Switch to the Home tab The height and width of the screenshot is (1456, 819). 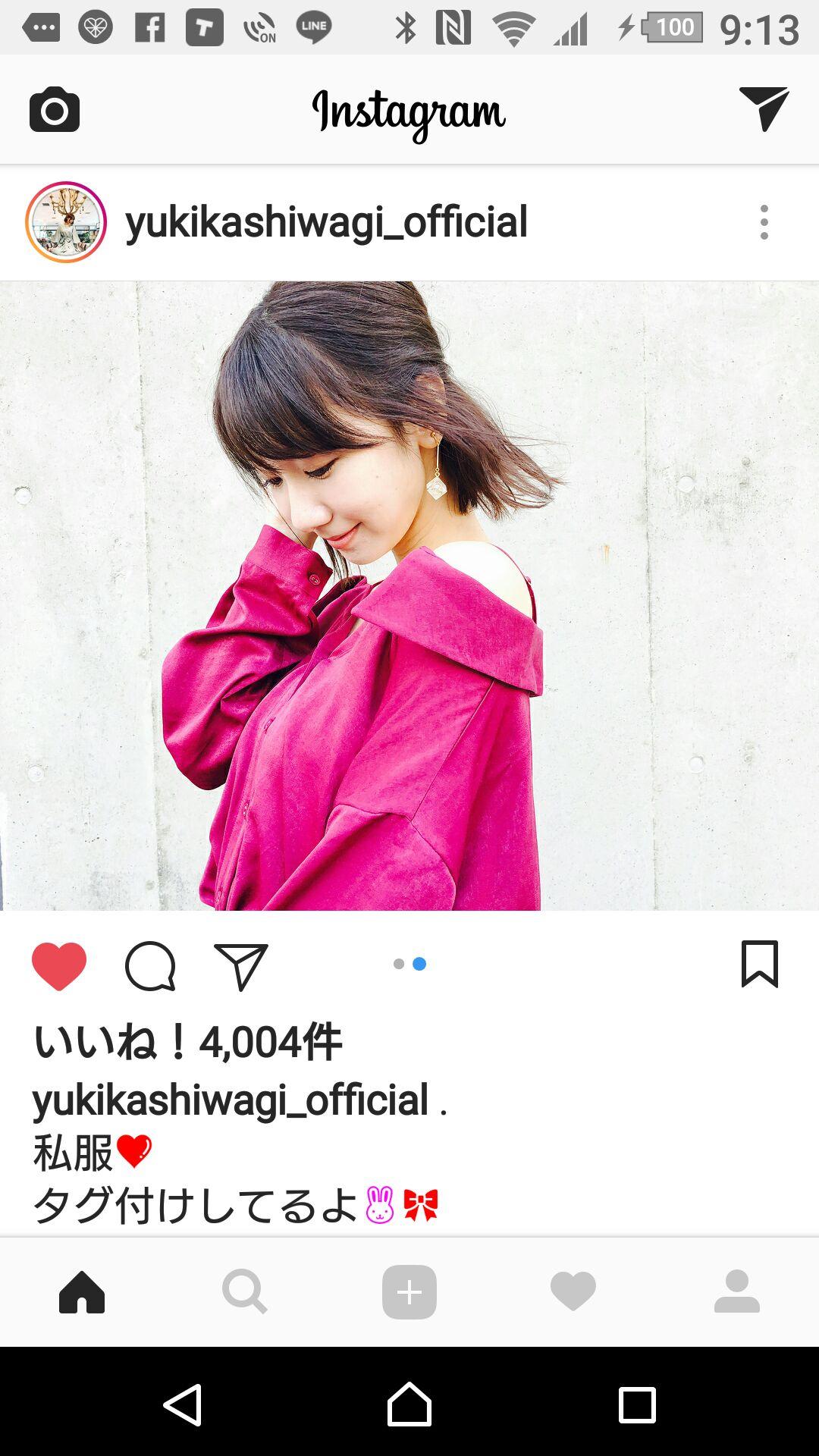tap(82, 1291)
